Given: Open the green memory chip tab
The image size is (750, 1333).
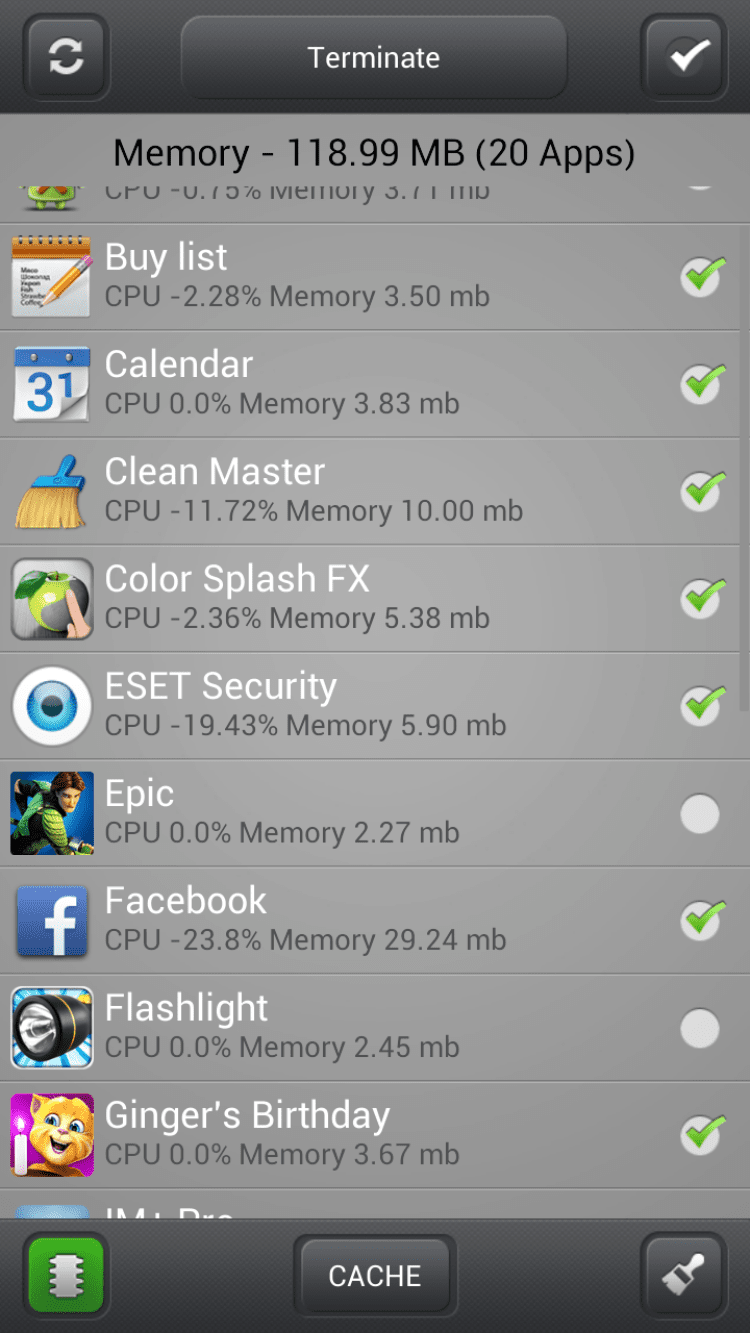Looking at the screenshot, I should (x=66, y=1275).
